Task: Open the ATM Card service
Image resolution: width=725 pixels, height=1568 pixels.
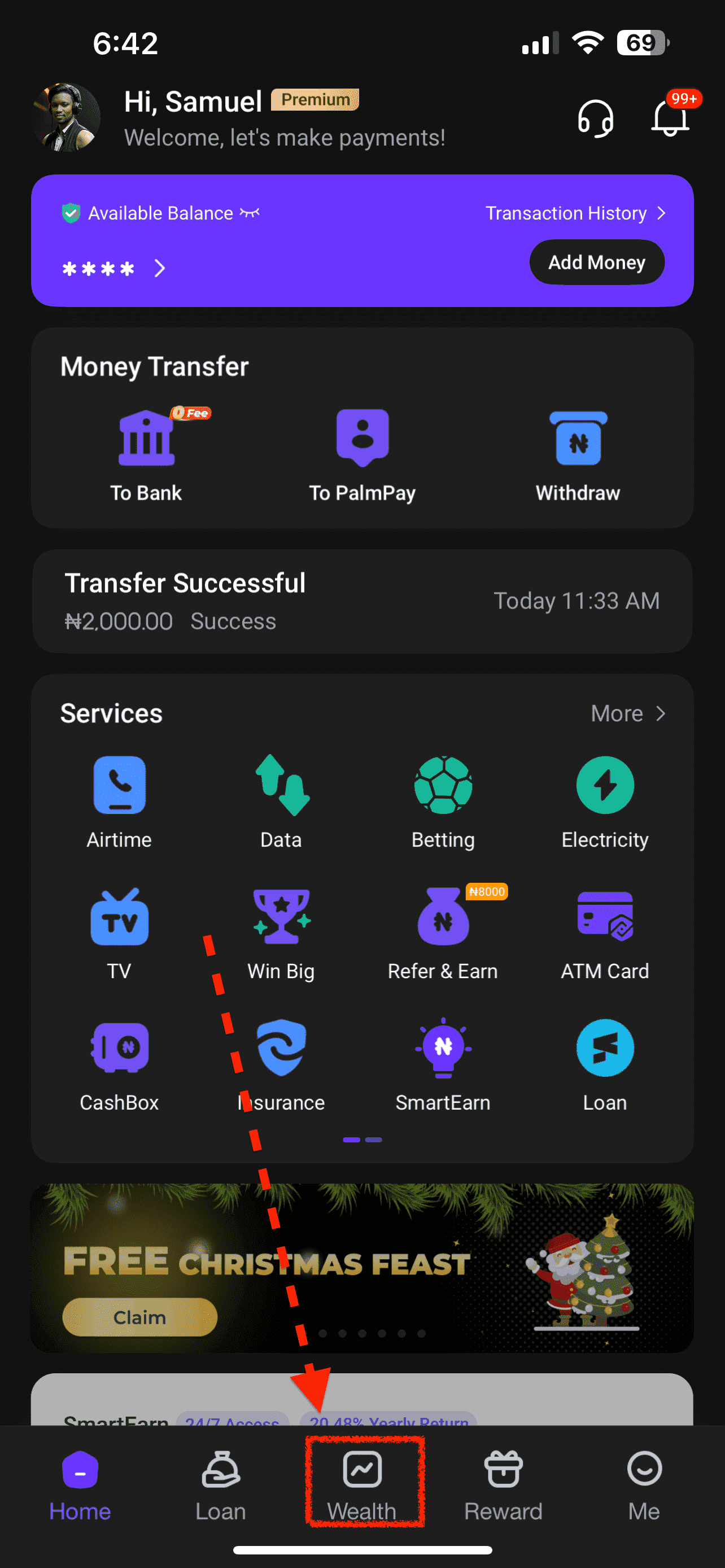Action: click(605, 932)
